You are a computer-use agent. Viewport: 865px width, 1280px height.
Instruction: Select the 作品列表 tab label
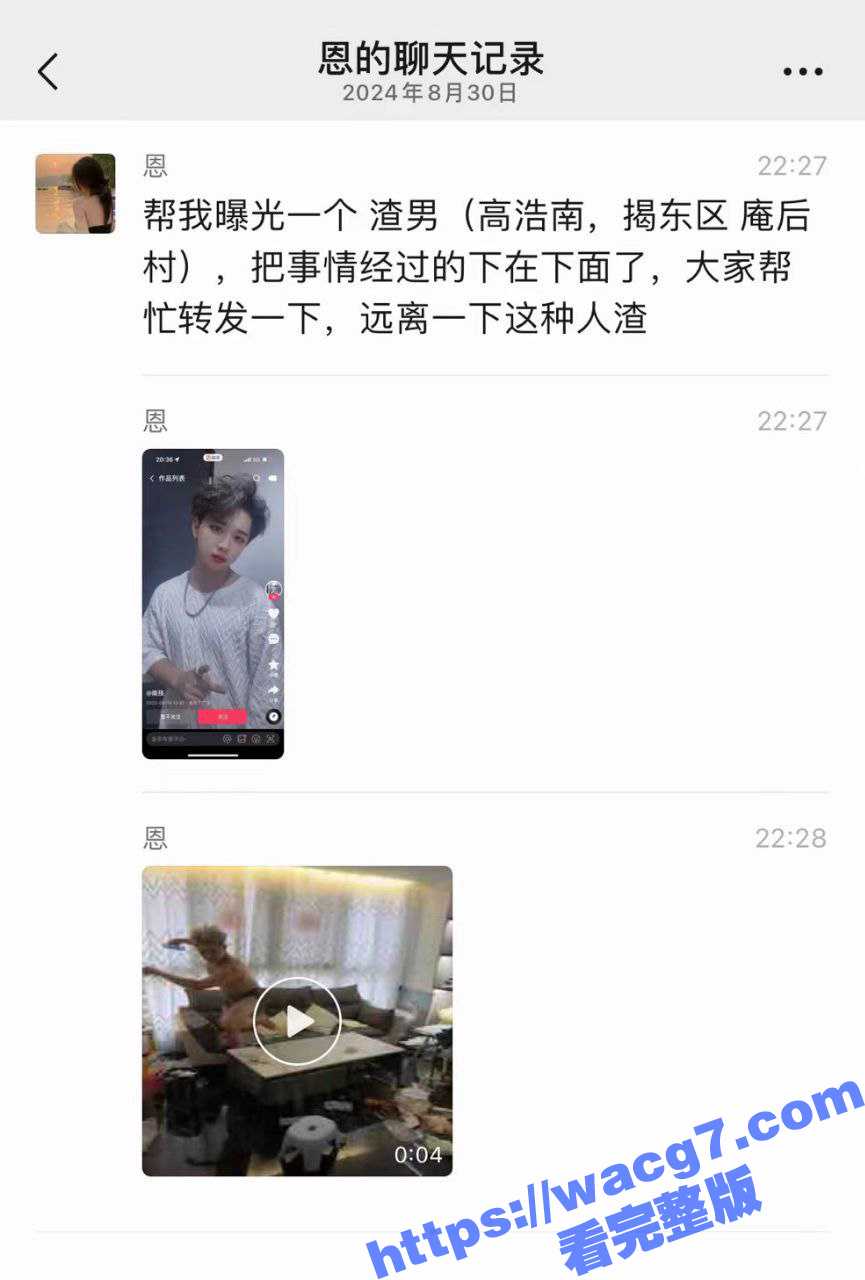(x=170, y=478)
